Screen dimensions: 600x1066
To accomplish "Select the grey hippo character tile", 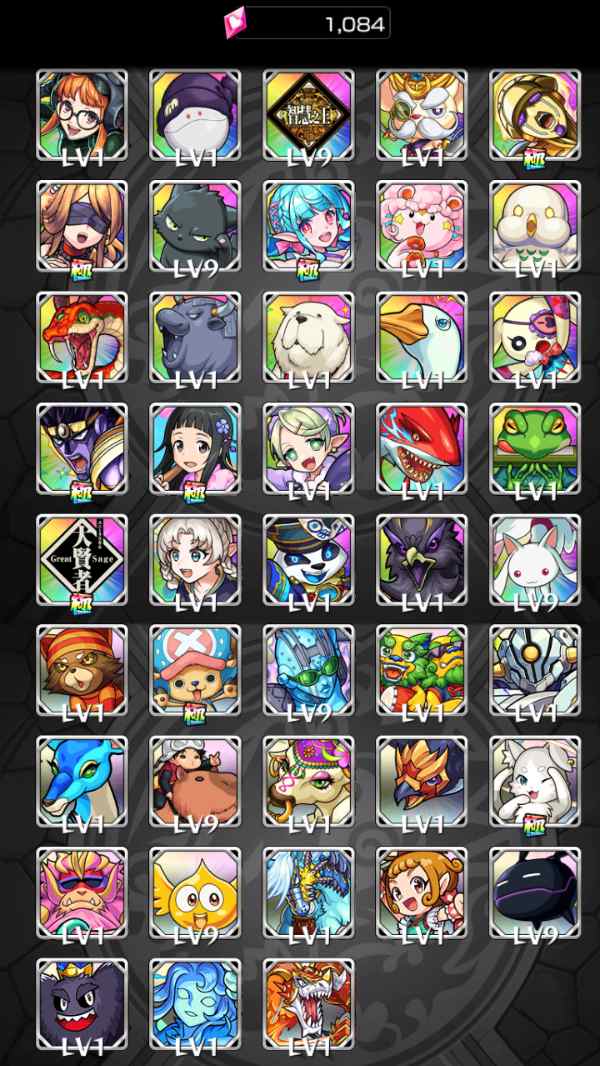I will click(195, 337).
